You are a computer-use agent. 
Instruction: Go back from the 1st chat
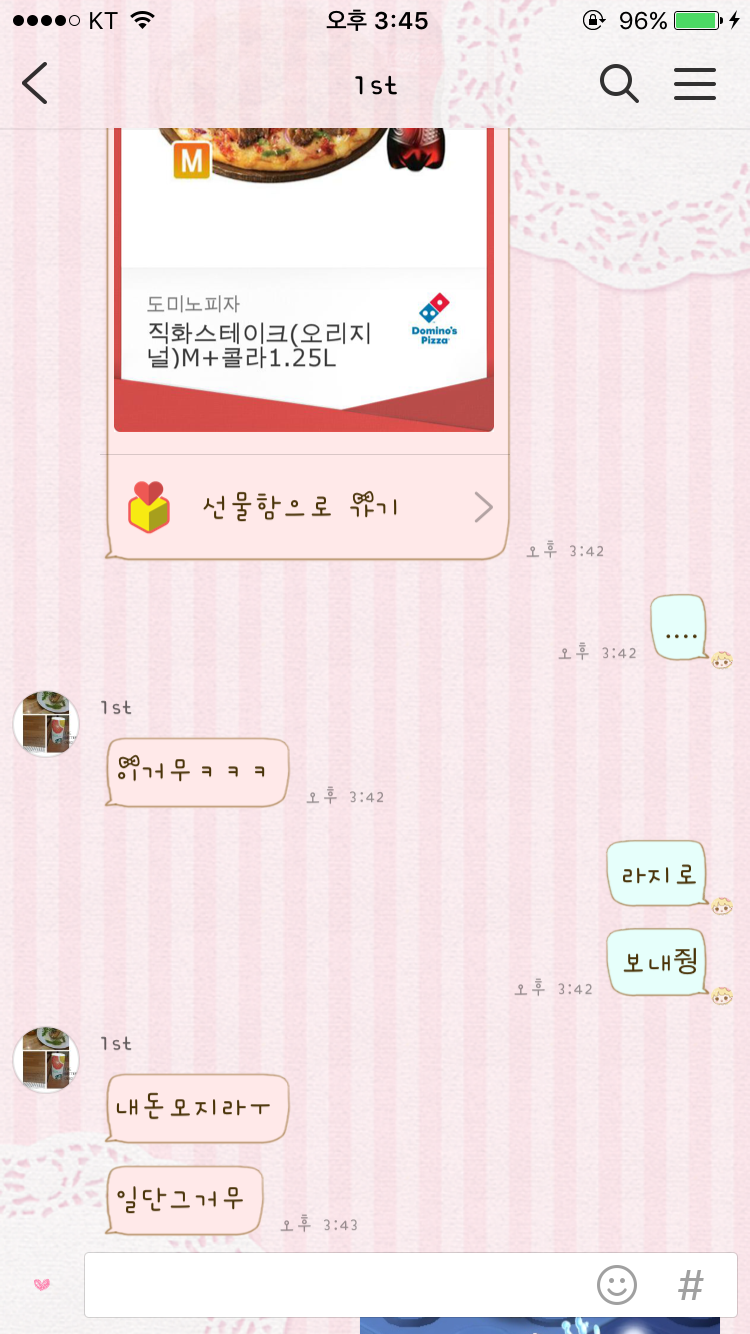tap(36, 84)
